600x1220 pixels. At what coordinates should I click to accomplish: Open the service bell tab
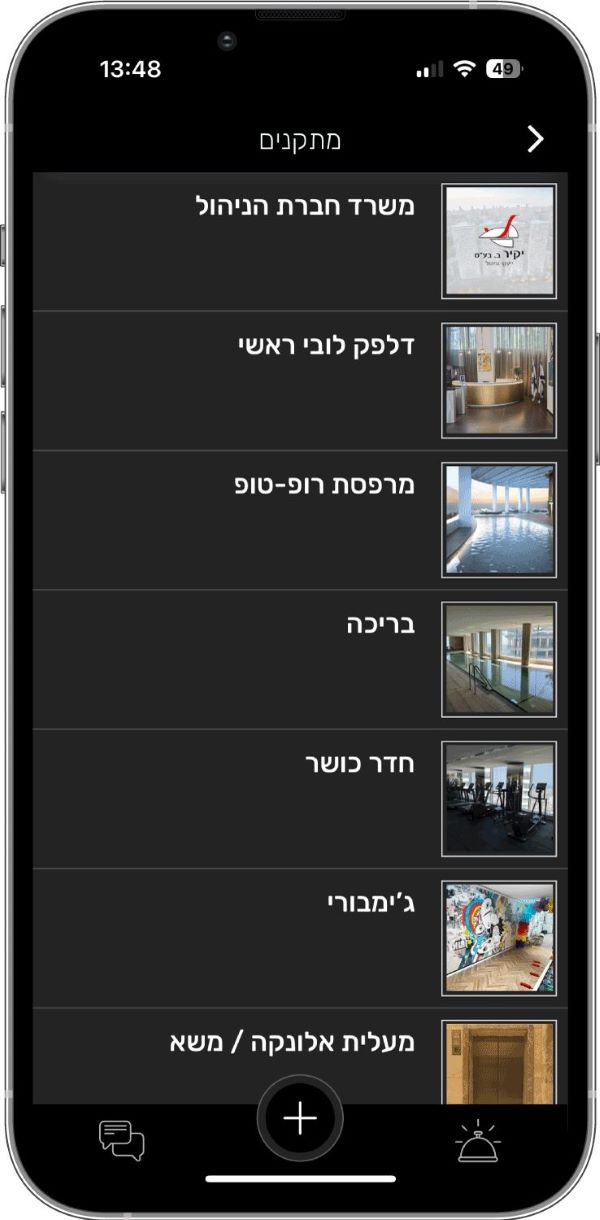pos(478,1142)
